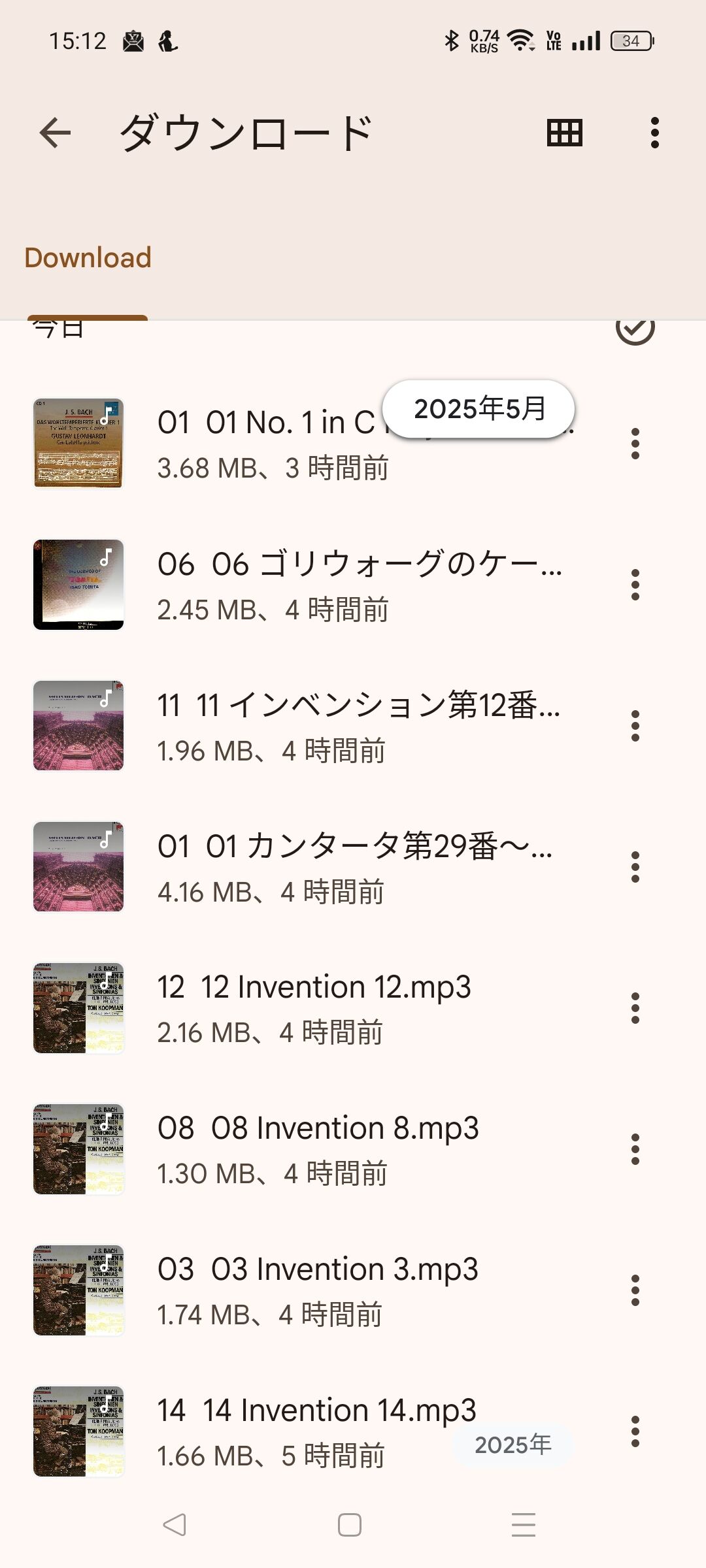Go back from the ダウンロード screen
The width and height of the screenshot is (706, 1568).
tap(55, 133)
